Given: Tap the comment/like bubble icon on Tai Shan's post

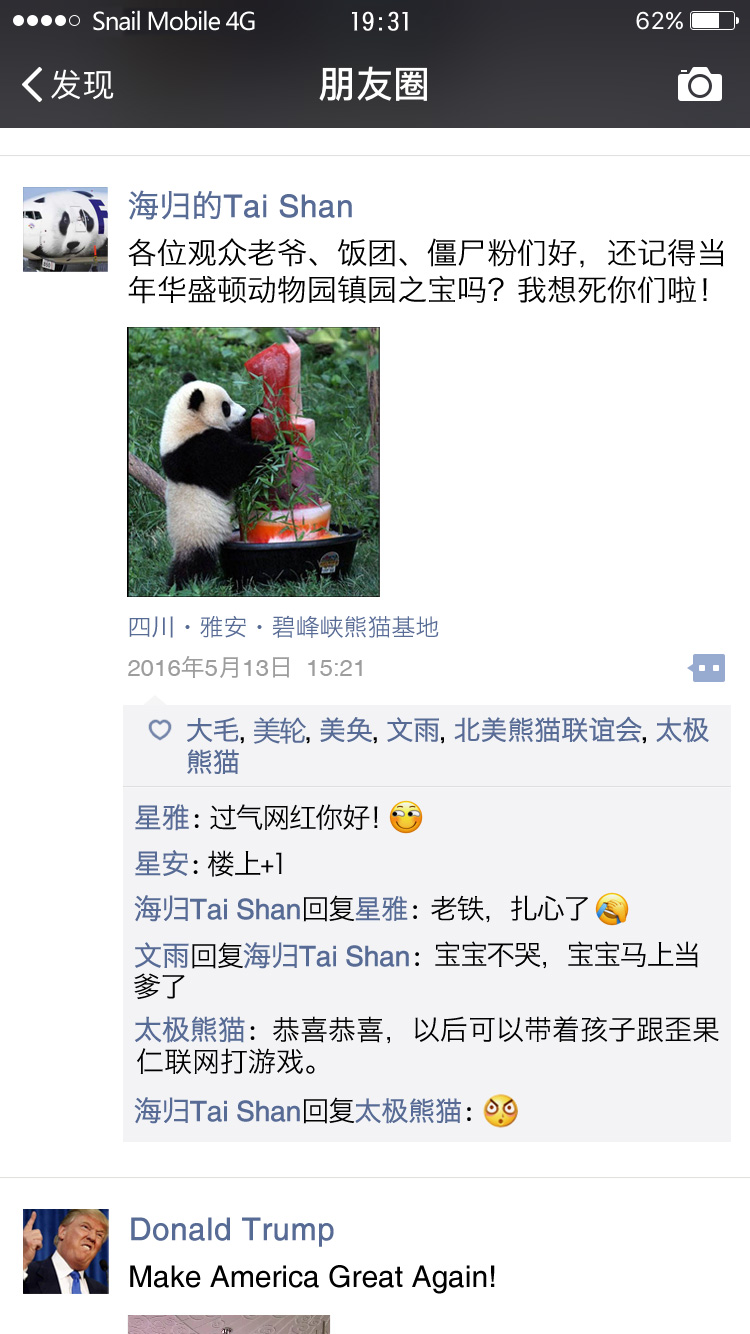Looking at the screenshot, I should [706, 668].
